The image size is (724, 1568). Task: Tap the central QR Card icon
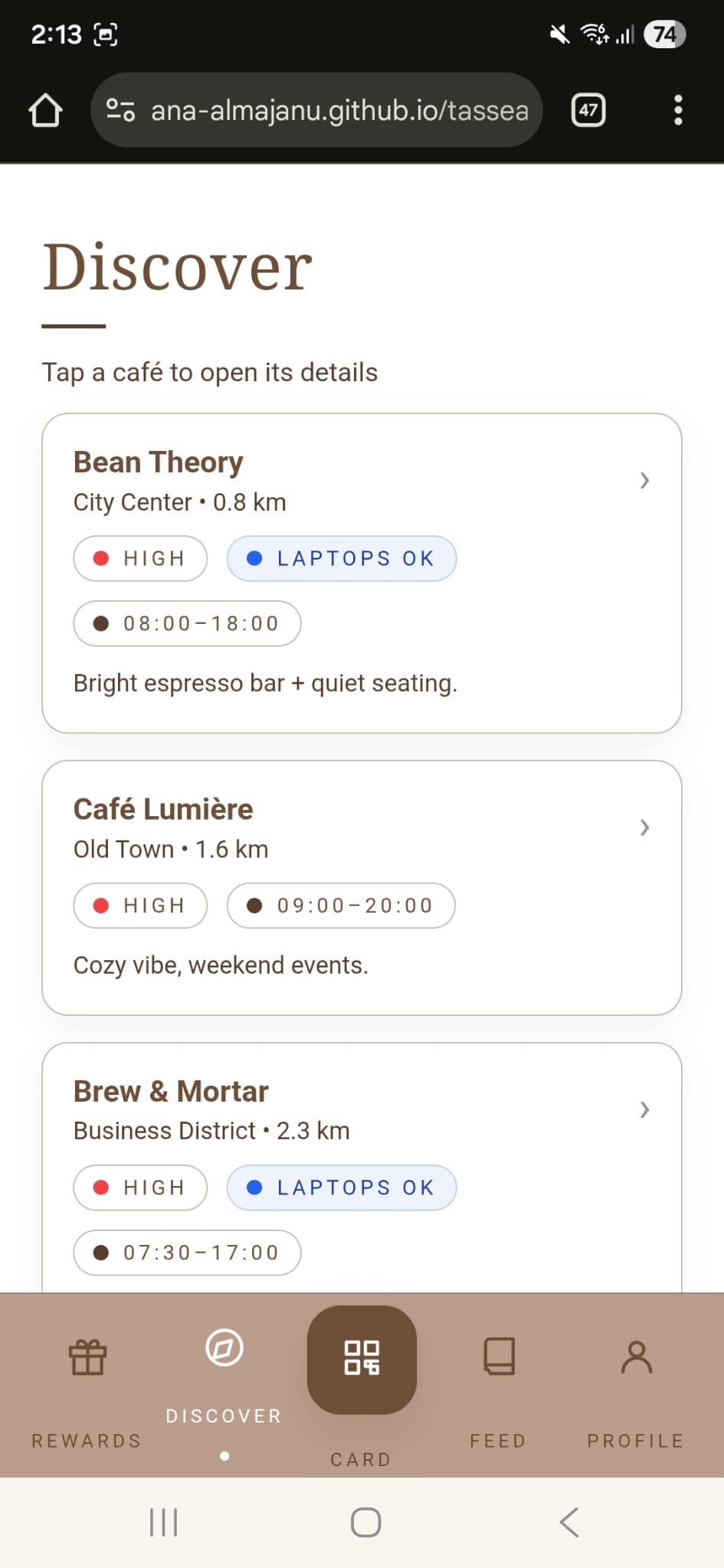[362, 1360]
